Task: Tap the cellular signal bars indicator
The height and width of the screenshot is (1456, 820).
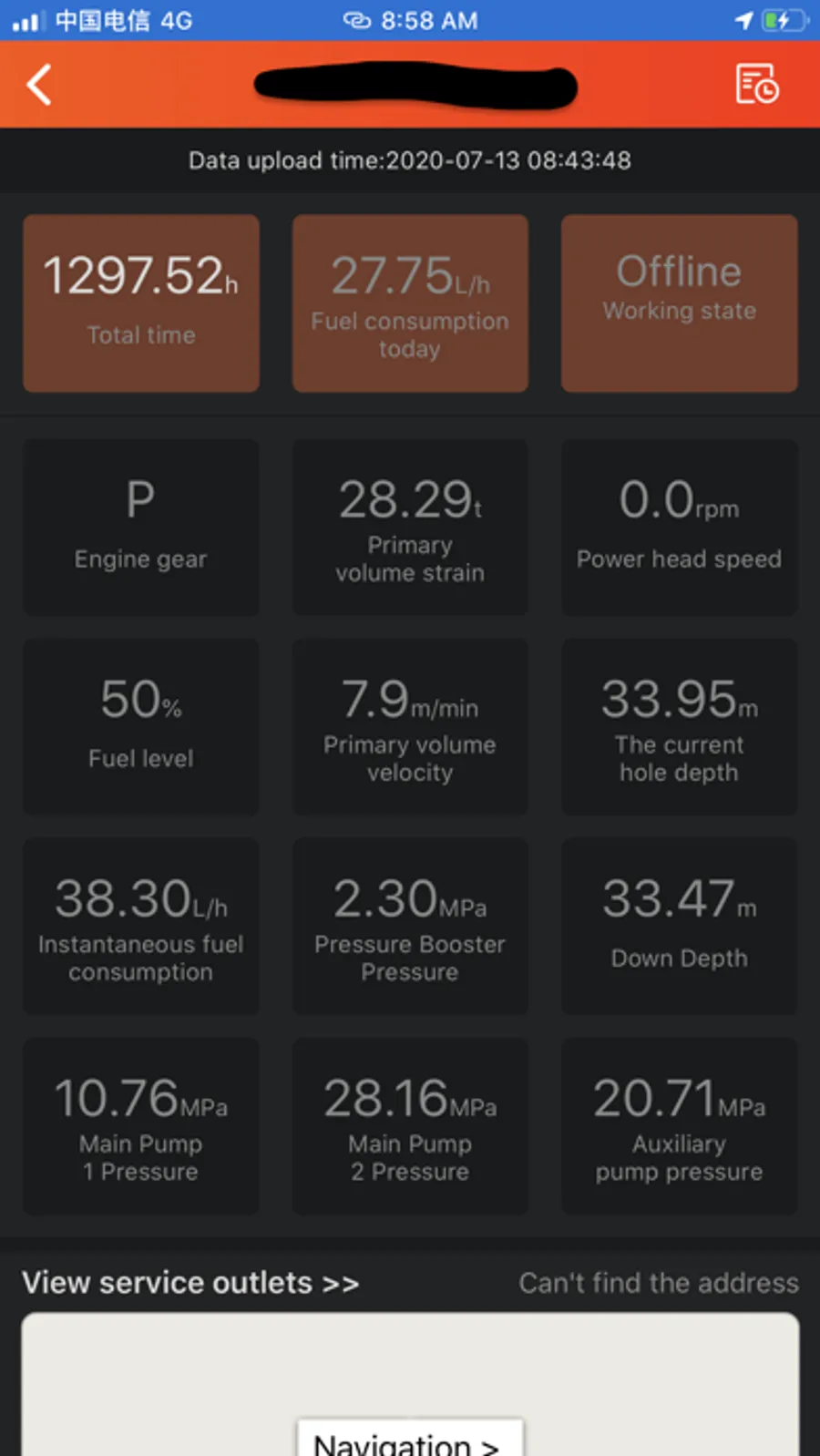Action: pos(27,20)
